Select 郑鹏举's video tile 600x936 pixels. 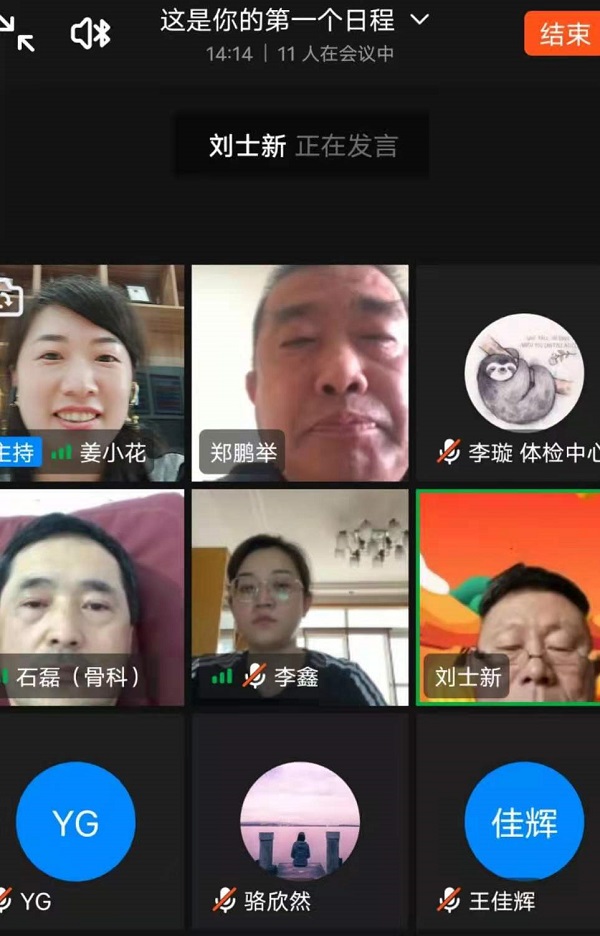tap(300, 372)
